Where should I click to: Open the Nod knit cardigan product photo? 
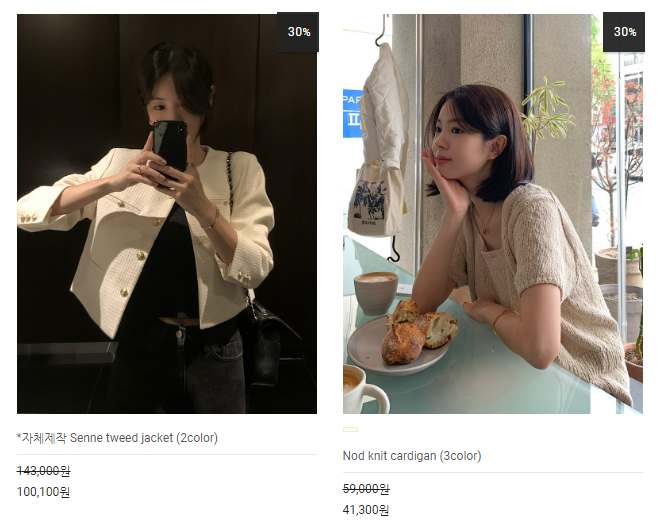493,214
